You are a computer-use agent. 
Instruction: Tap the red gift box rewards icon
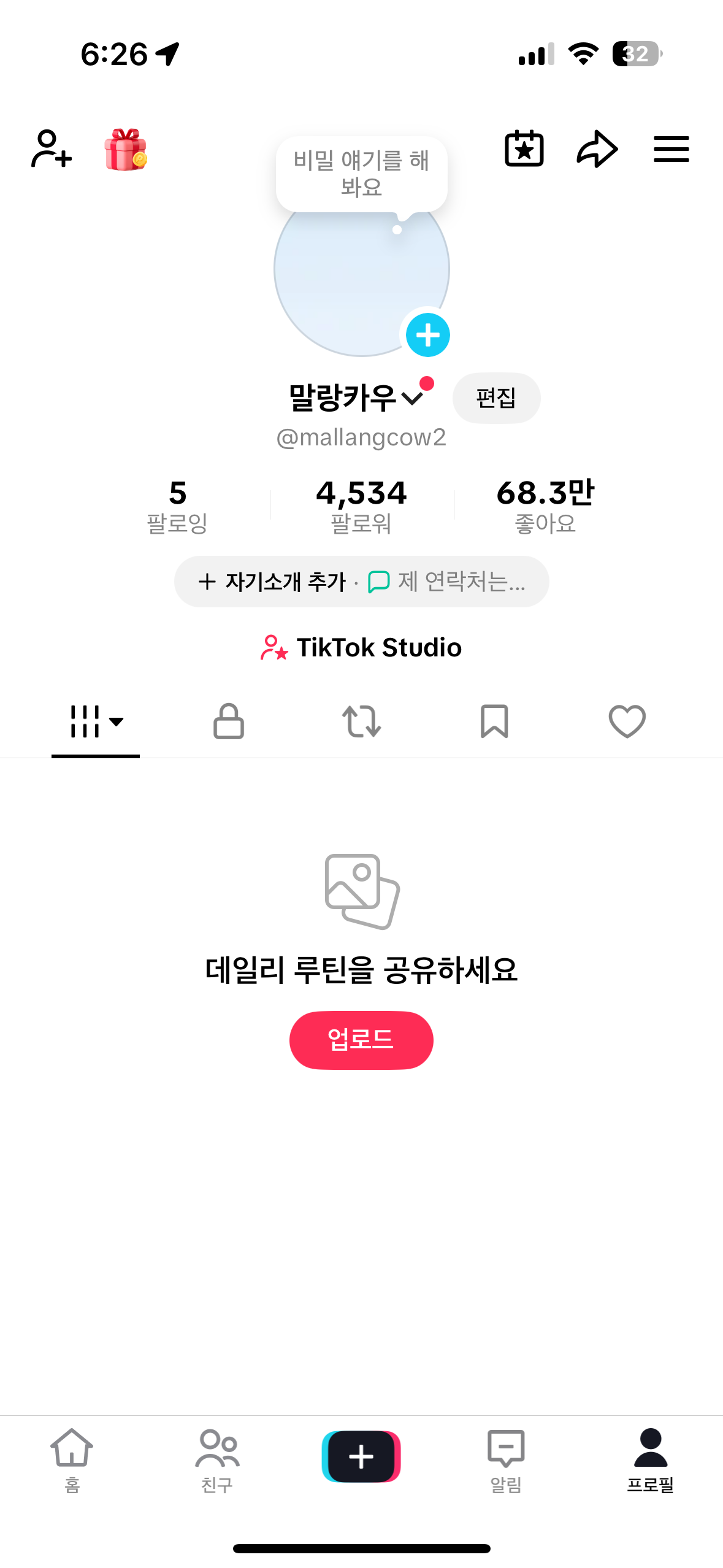point(126,149)
